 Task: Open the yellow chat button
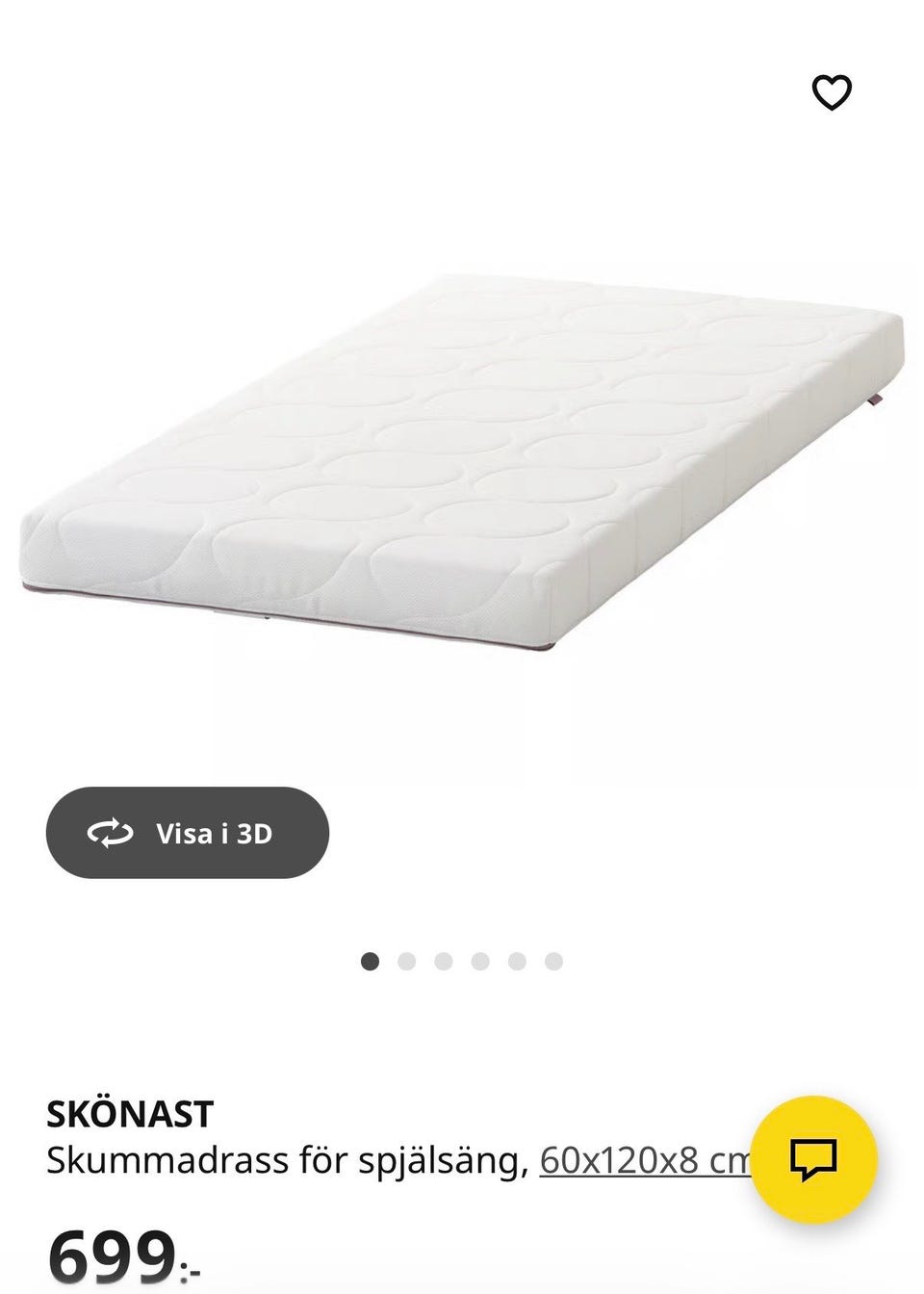tap(813, 1157)
